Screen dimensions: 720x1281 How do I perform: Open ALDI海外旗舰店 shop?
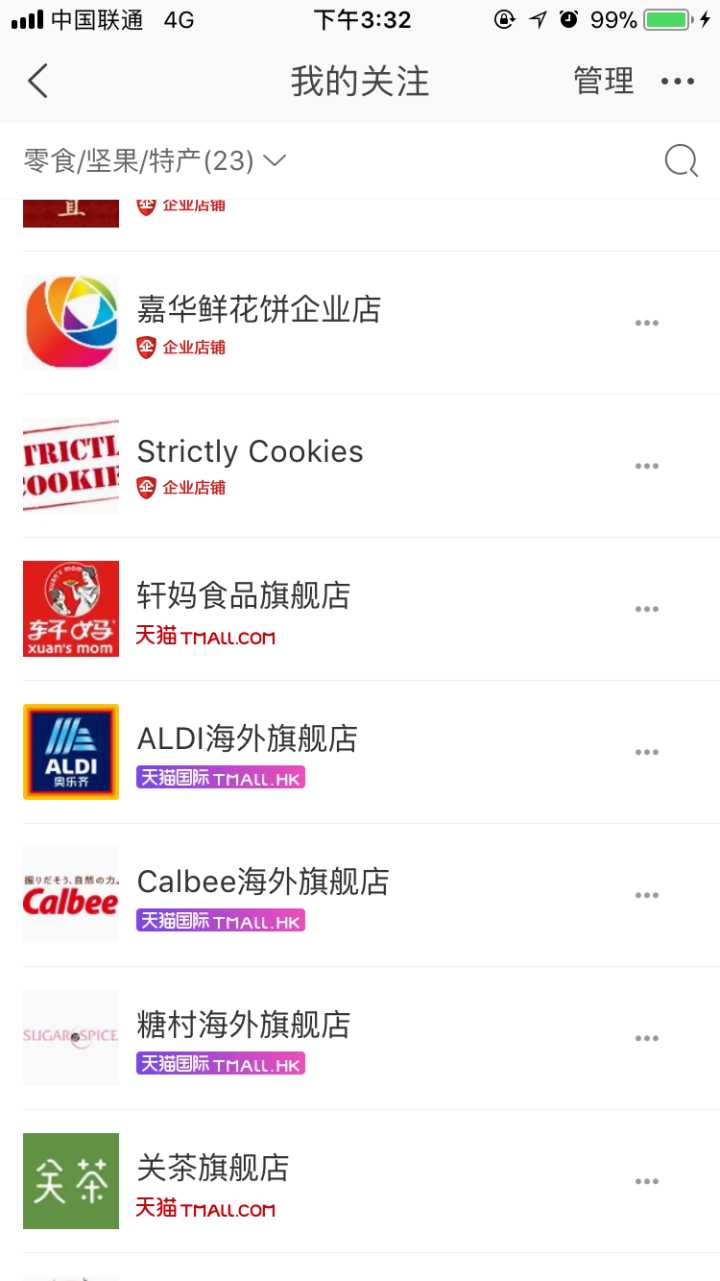247,739
